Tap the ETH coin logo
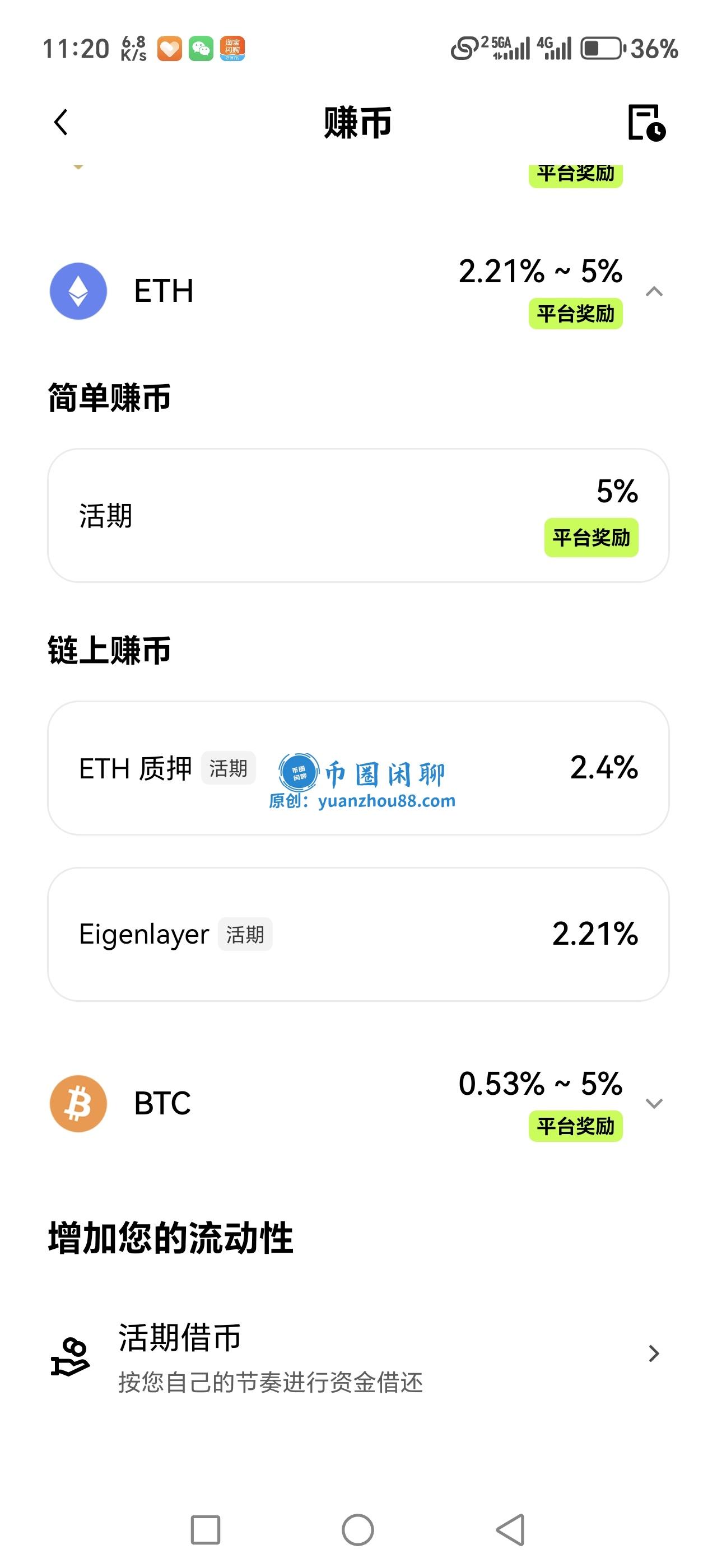 (78, 290)
